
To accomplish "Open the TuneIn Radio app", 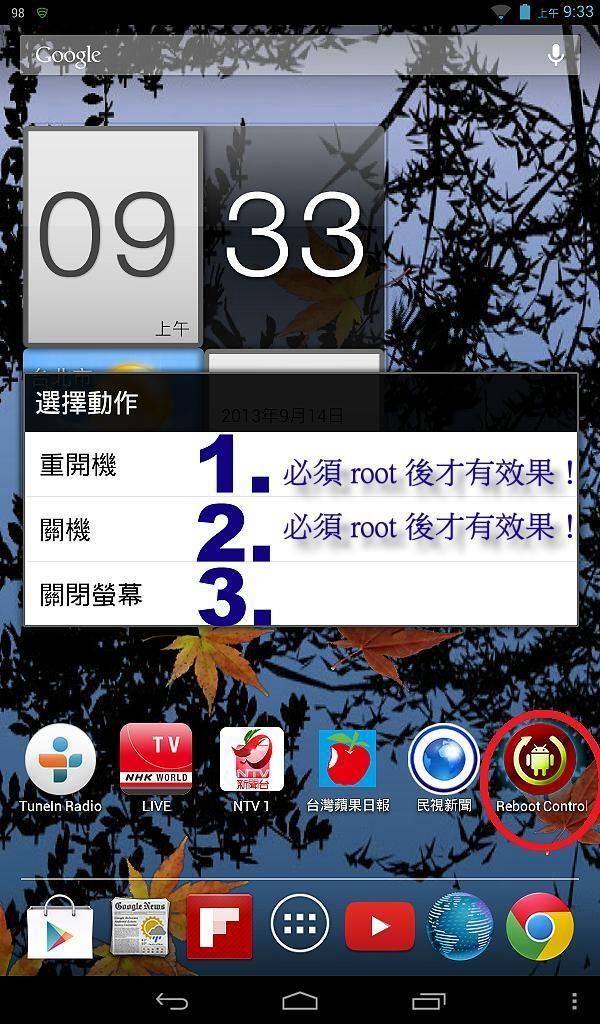I will [60, 760].
